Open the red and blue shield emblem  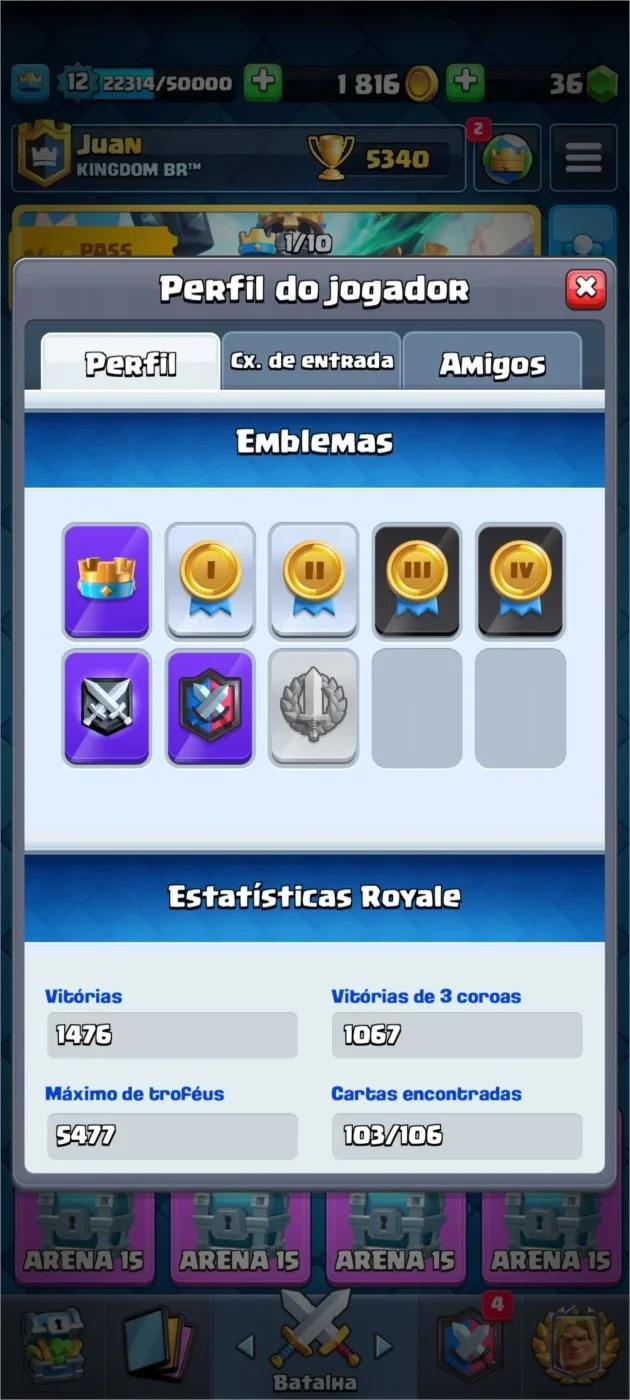point(210,708)
